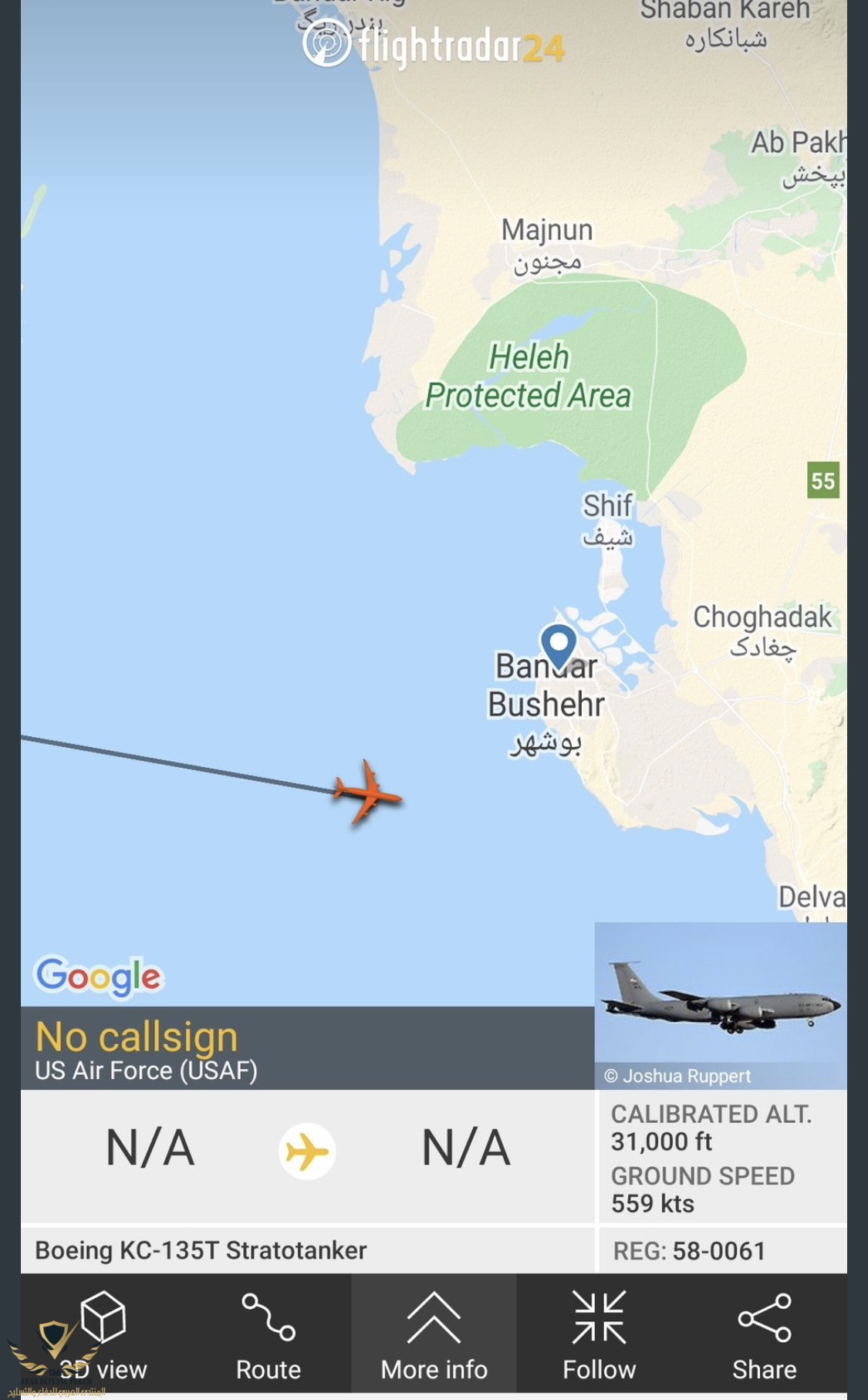Tap the blue Bandar Bushehr location pin
The image size is (868, 1400).
point(559,644)
